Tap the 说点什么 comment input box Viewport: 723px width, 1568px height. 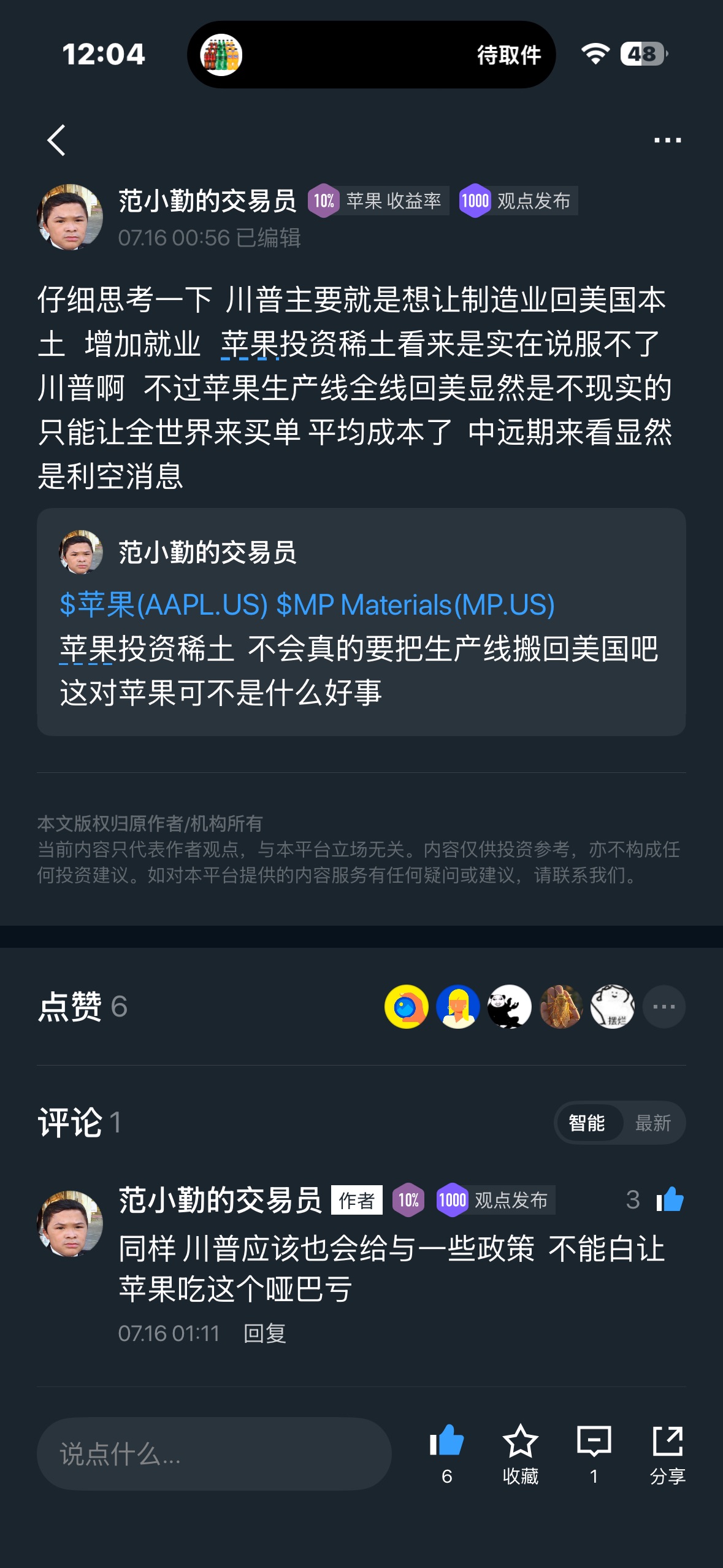214,1453
